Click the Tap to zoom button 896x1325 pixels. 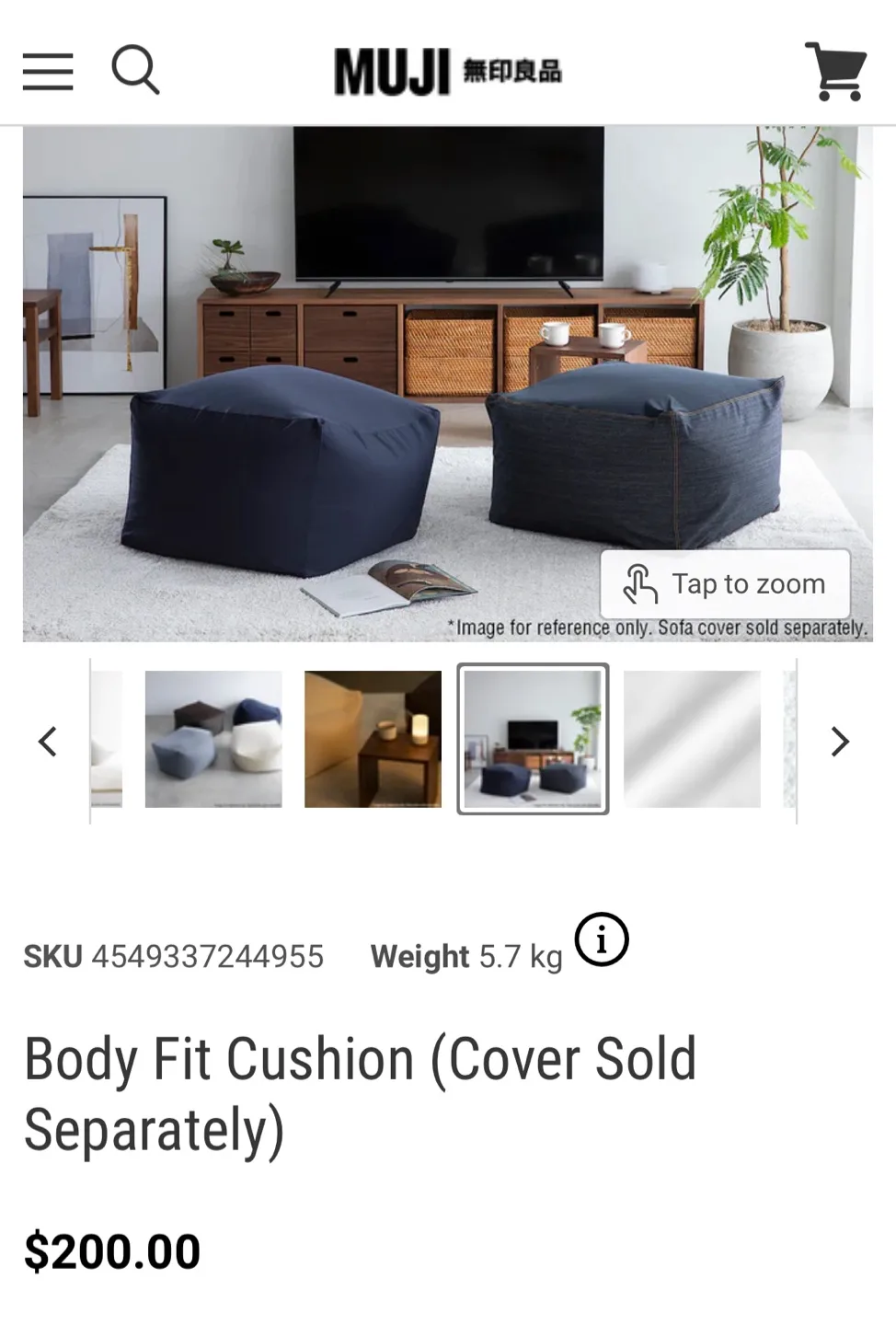coord(727,583)
